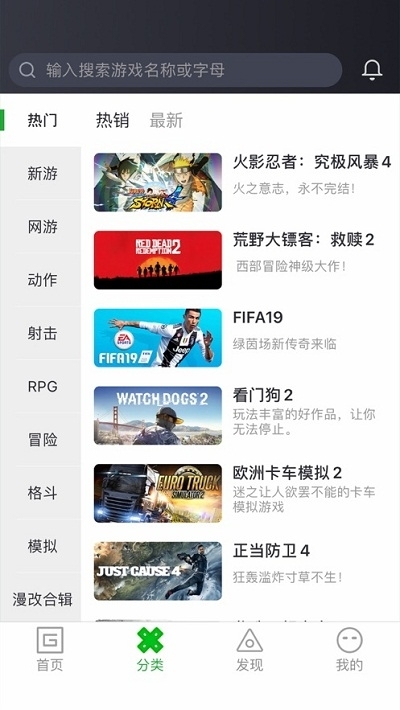The image size is (400, 710).
Task: Select the 冒险 category
Action: 42,440
